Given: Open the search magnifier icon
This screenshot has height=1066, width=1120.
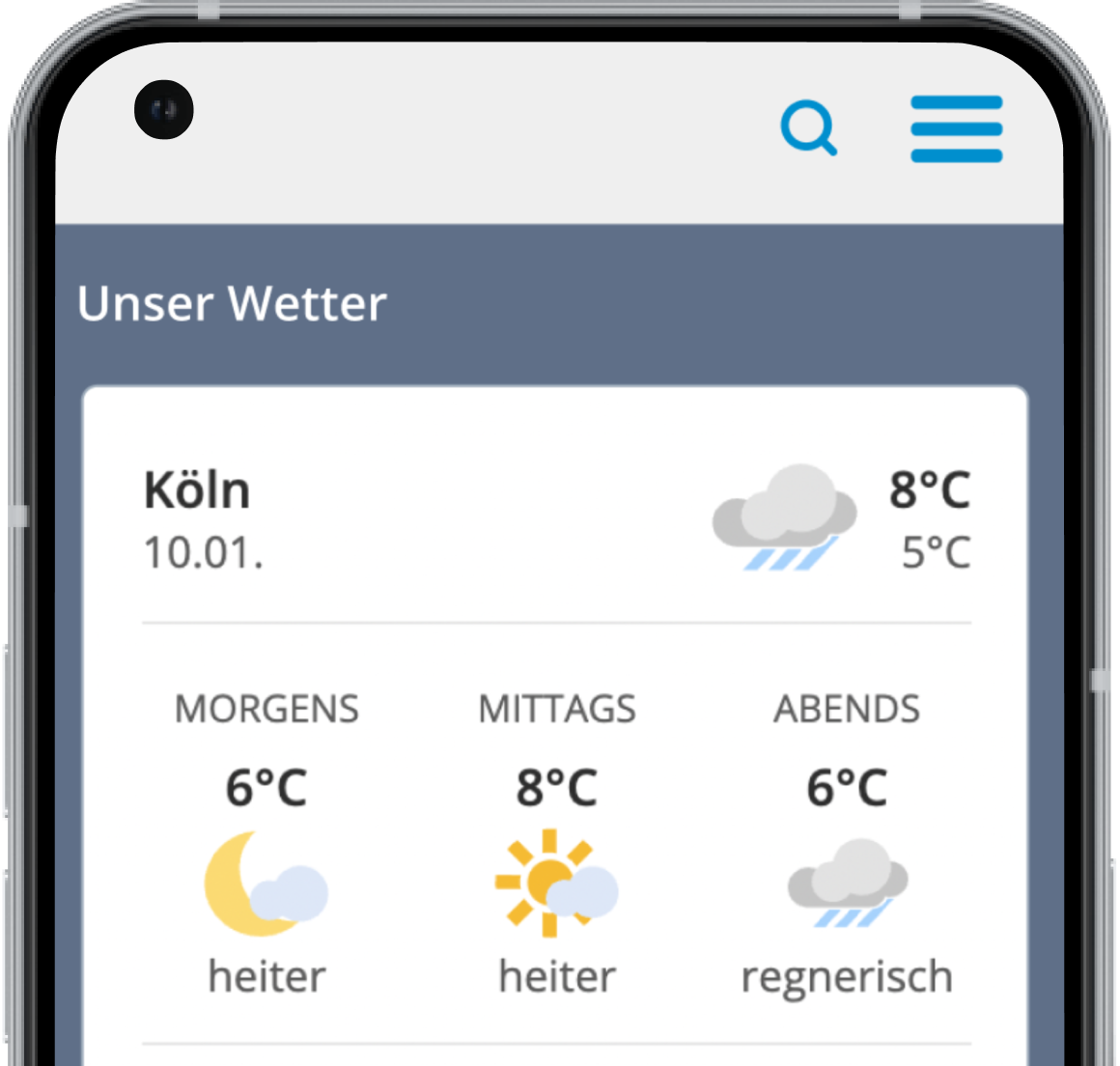Looking at the screenshot, I should coord(808,128).
